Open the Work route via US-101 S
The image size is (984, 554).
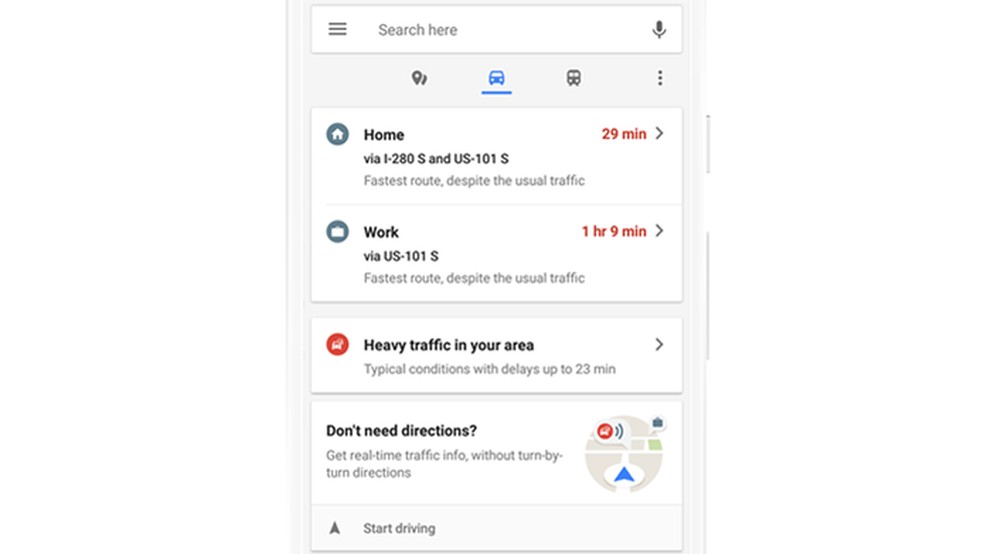click(496, 254)
